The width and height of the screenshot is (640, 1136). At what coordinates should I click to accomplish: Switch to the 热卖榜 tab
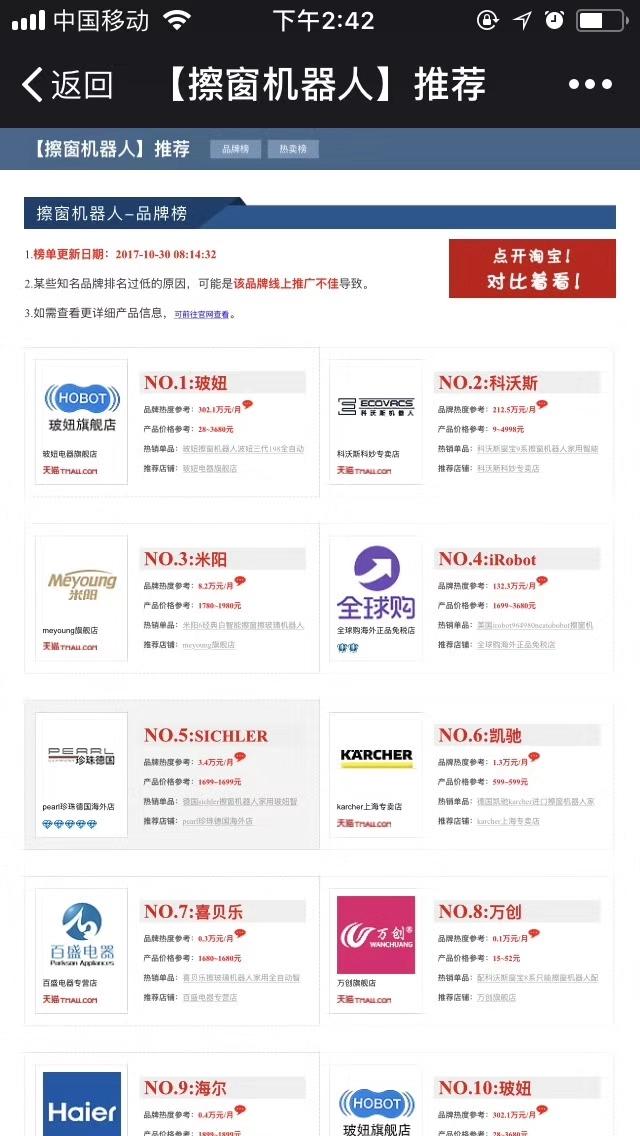click(293, 149)
